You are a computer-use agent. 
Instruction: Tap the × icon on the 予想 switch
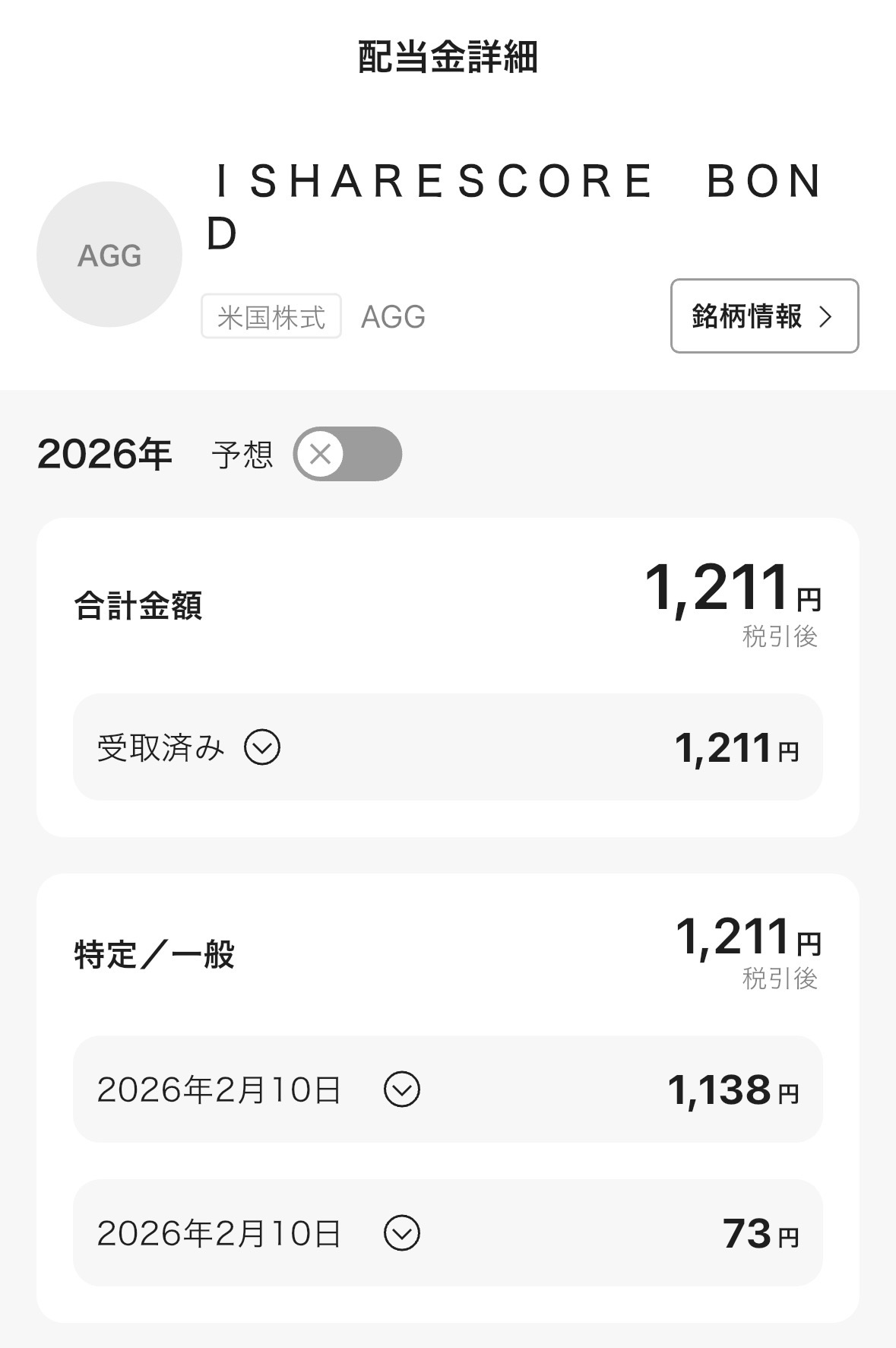tap(322, 454)
